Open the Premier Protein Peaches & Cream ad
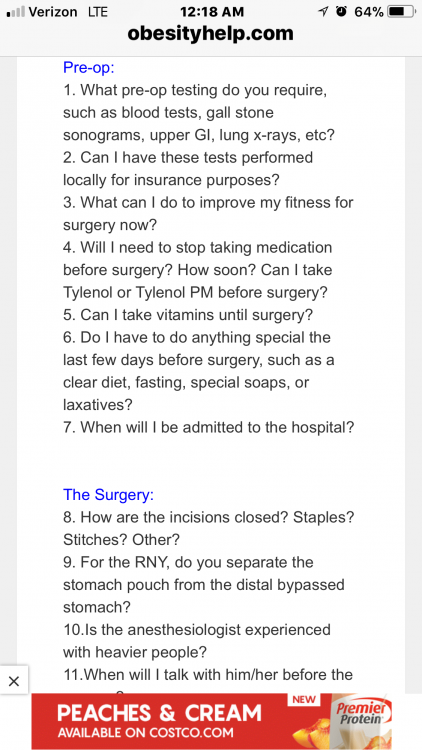This screenshot has height=750, width=422. 211,722
